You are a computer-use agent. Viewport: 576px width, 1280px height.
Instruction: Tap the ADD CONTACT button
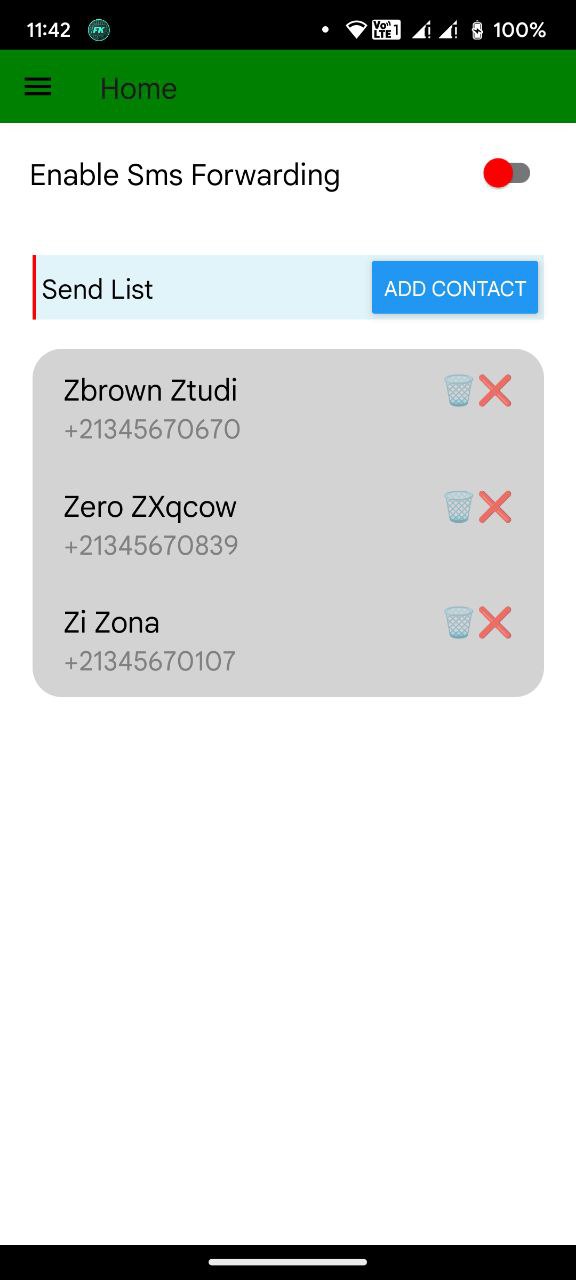pyautogui.click(x=455, y=288)
